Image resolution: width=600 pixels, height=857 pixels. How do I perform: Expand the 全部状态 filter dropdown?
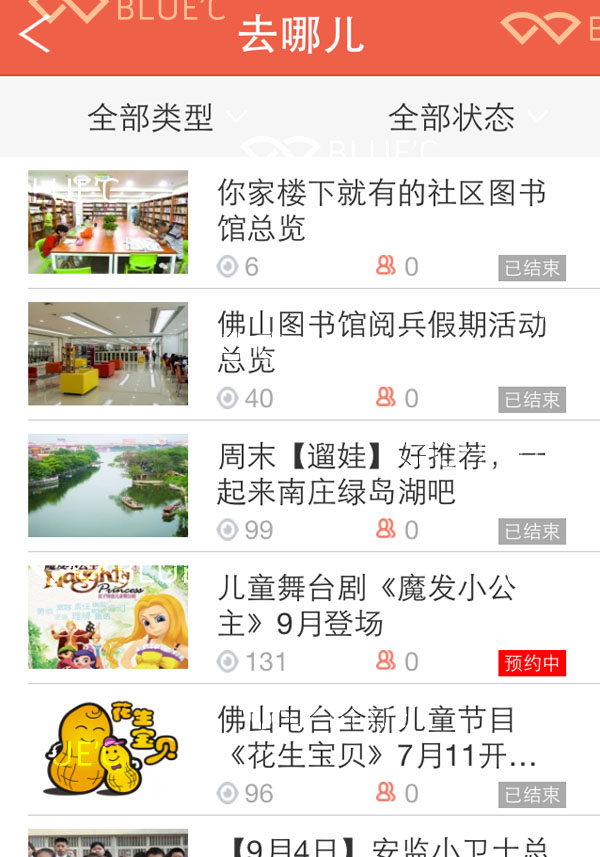point(466,118)
